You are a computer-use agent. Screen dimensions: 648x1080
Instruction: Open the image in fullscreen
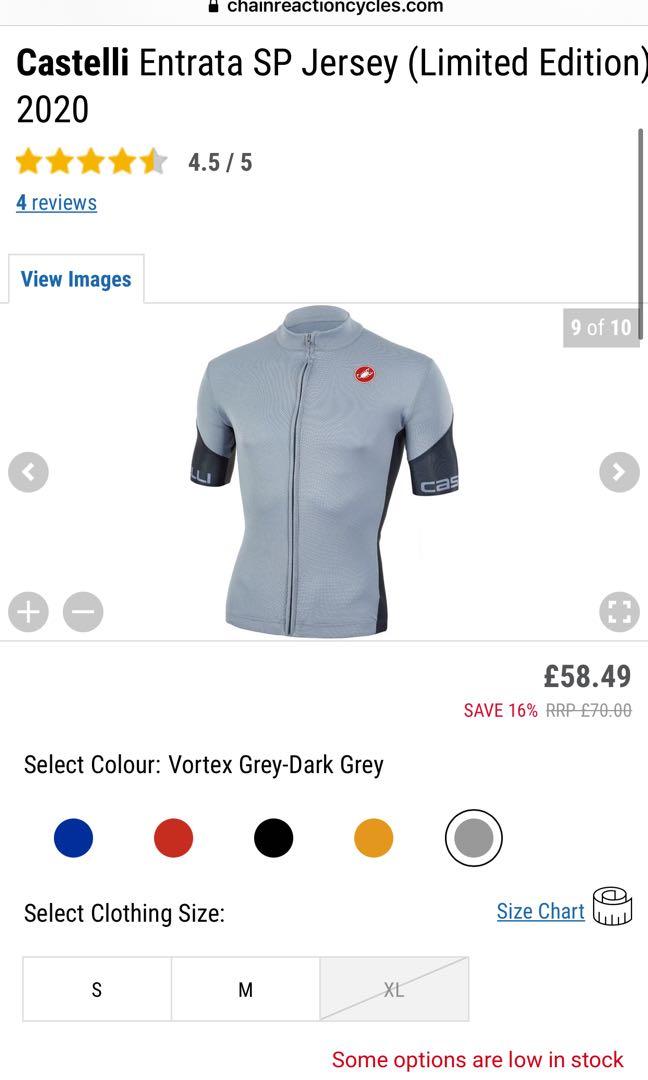pos(619,612)
